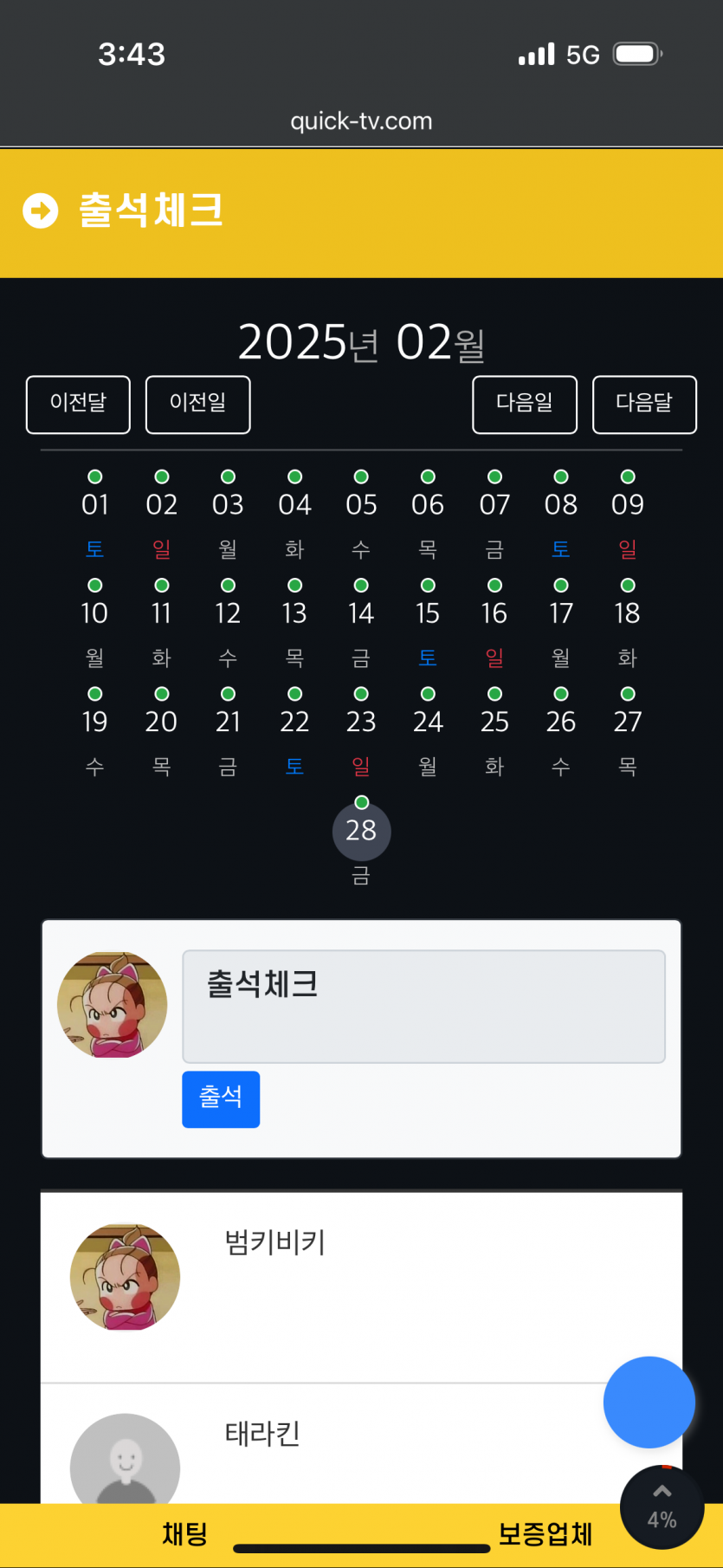
Task: Tap the 출석체크 message input field
Action: pyautogui.click(x=423, y=1006)
